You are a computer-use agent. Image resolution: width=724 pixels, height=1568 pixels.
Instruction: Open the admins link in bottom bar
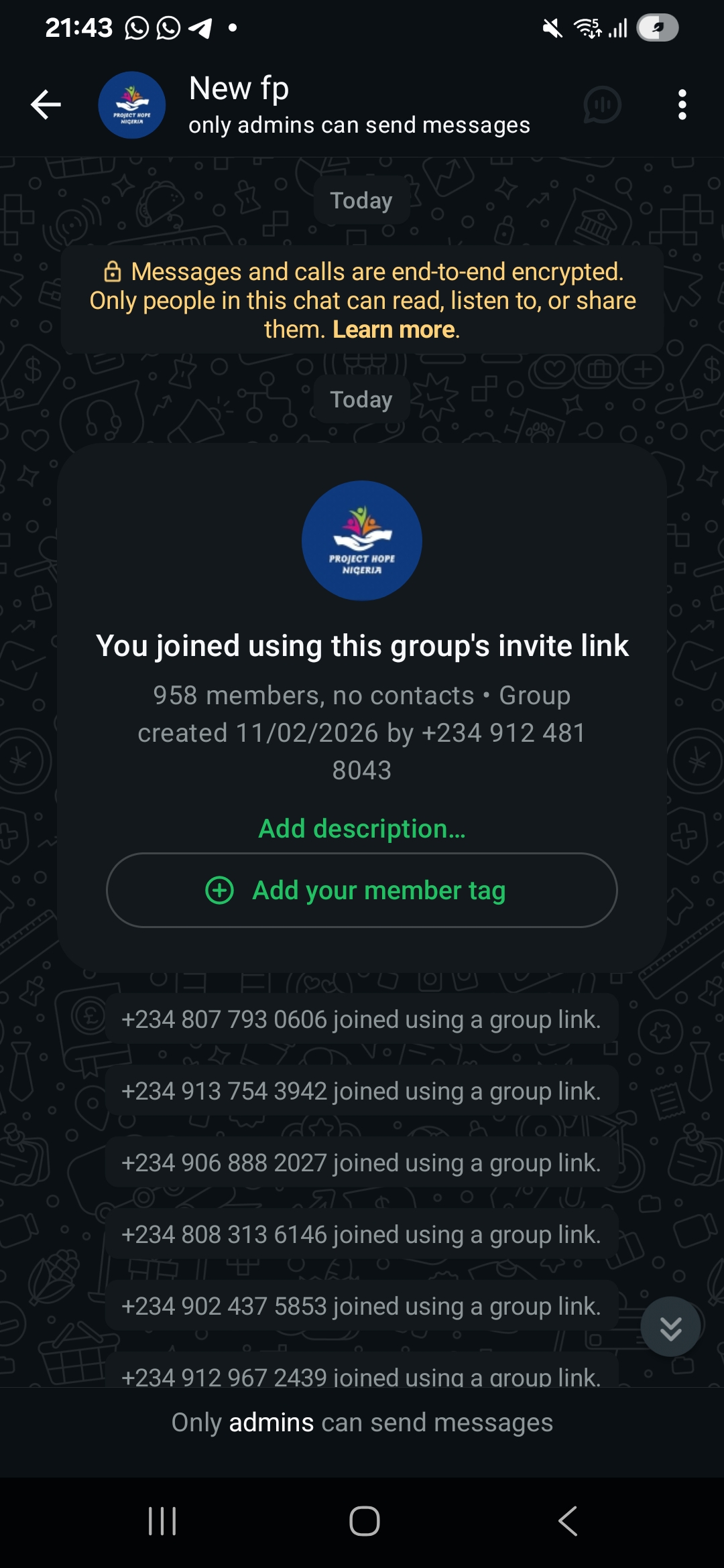pos(271,1422)
